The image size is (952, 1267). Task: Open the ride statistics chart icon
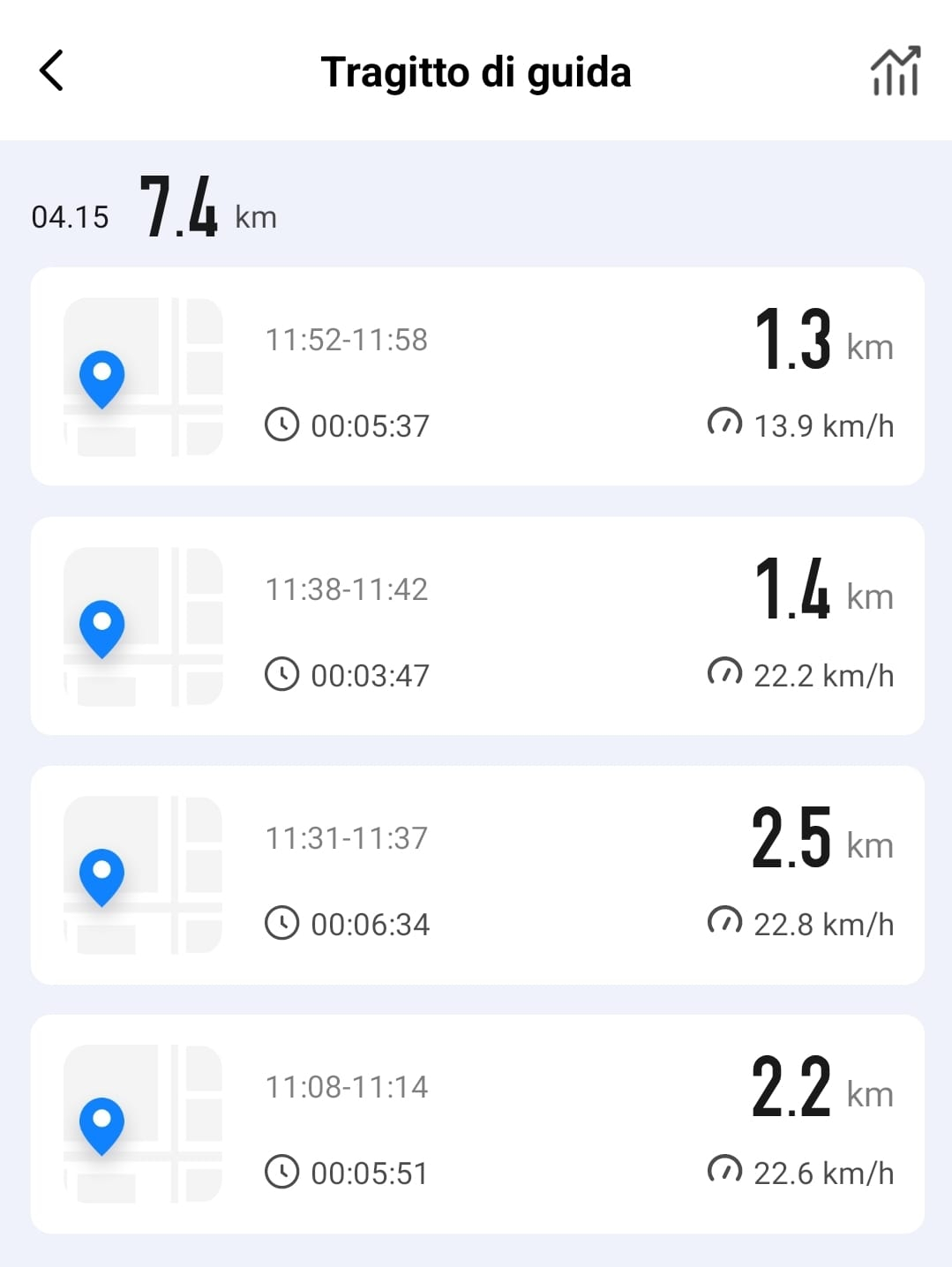[895, 71]
